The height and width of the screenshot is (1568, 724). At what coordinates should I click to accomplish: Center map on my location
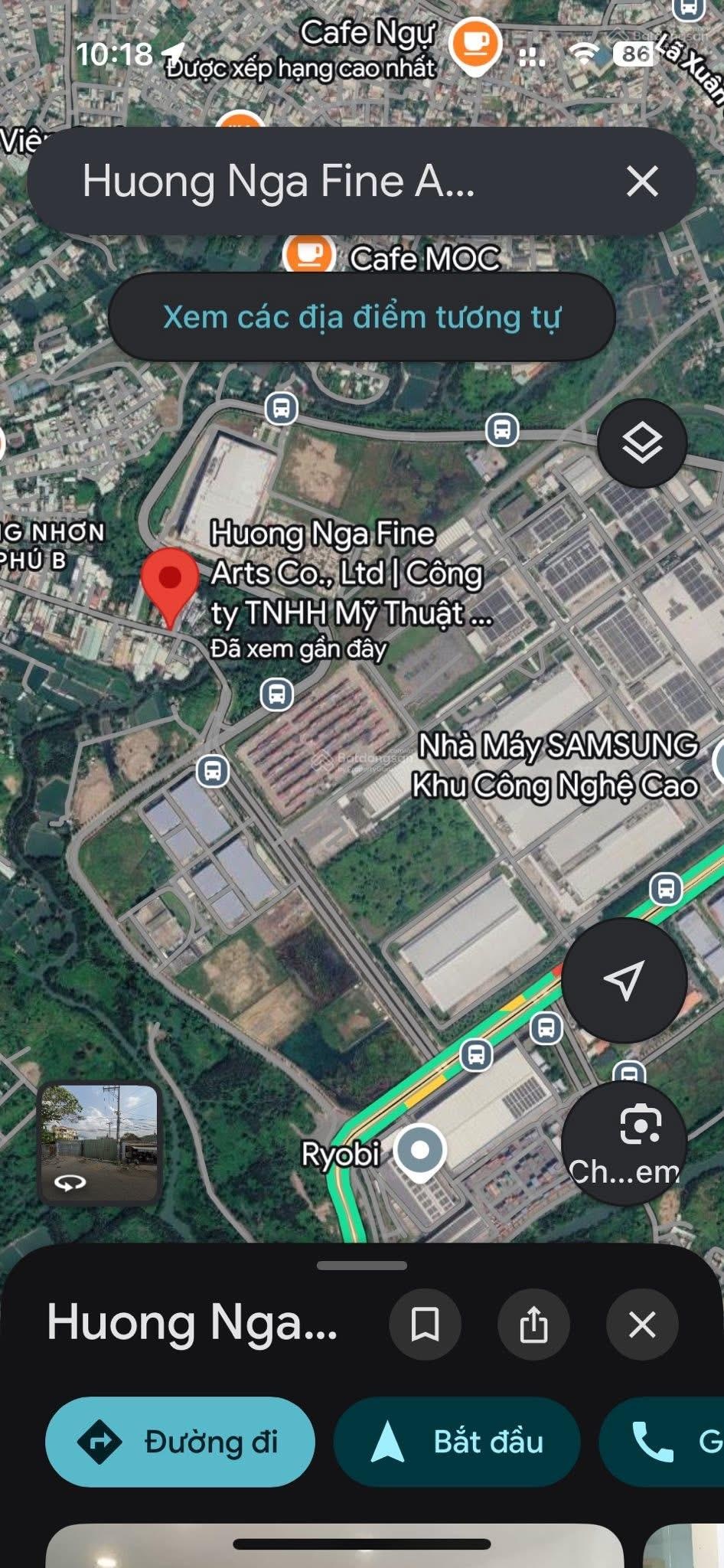click(624, 980)
